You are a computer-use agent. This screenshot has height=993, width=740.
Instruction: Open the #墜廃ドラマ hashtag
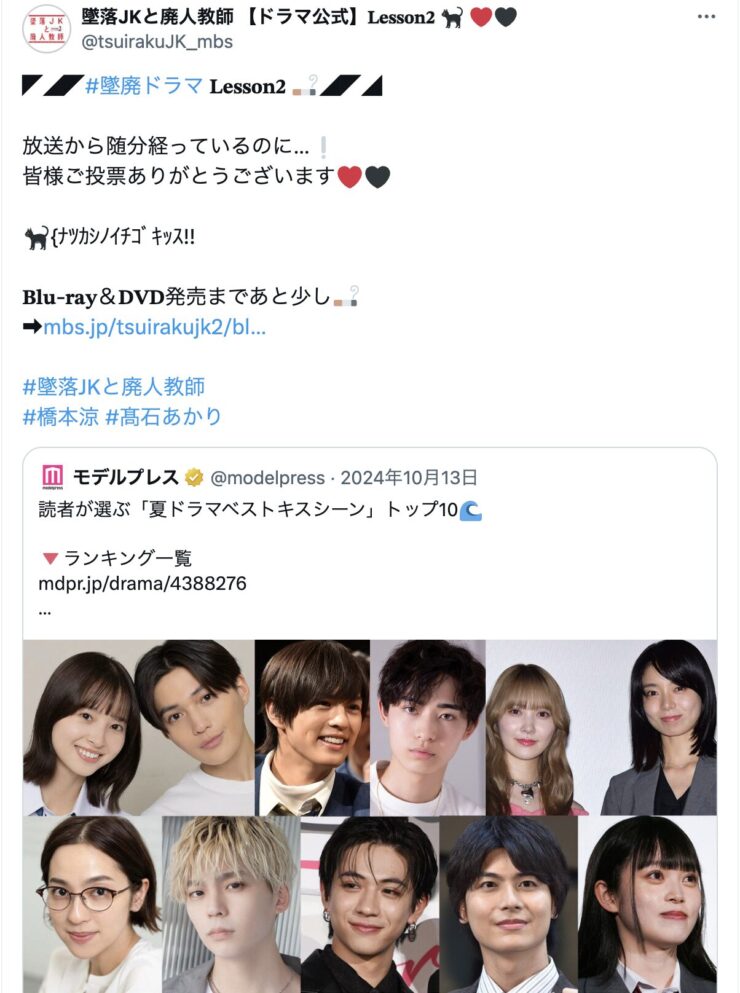click(144, 86)
